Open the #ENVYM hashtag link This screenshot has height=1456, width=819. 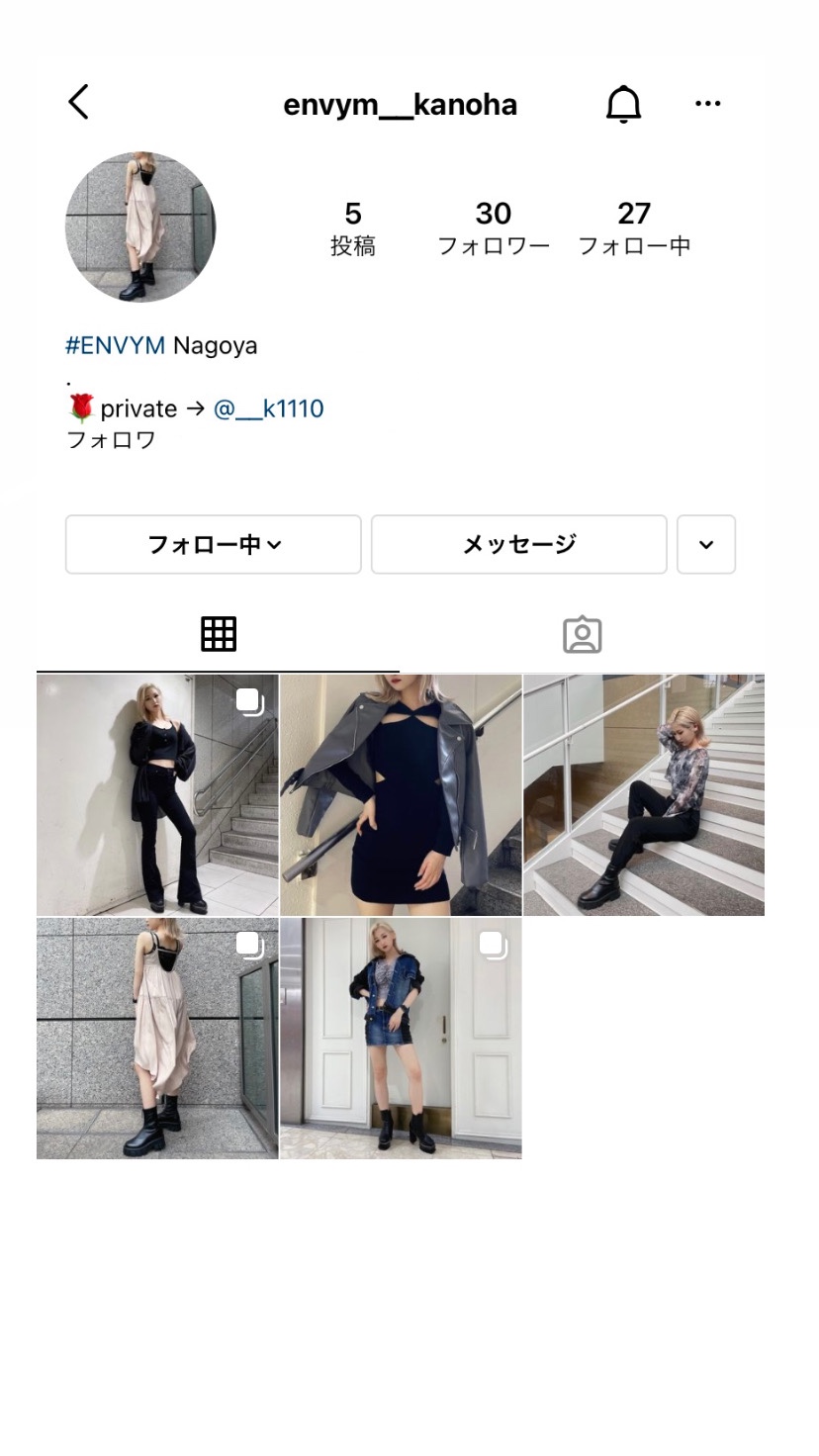[x=115, y=346]
